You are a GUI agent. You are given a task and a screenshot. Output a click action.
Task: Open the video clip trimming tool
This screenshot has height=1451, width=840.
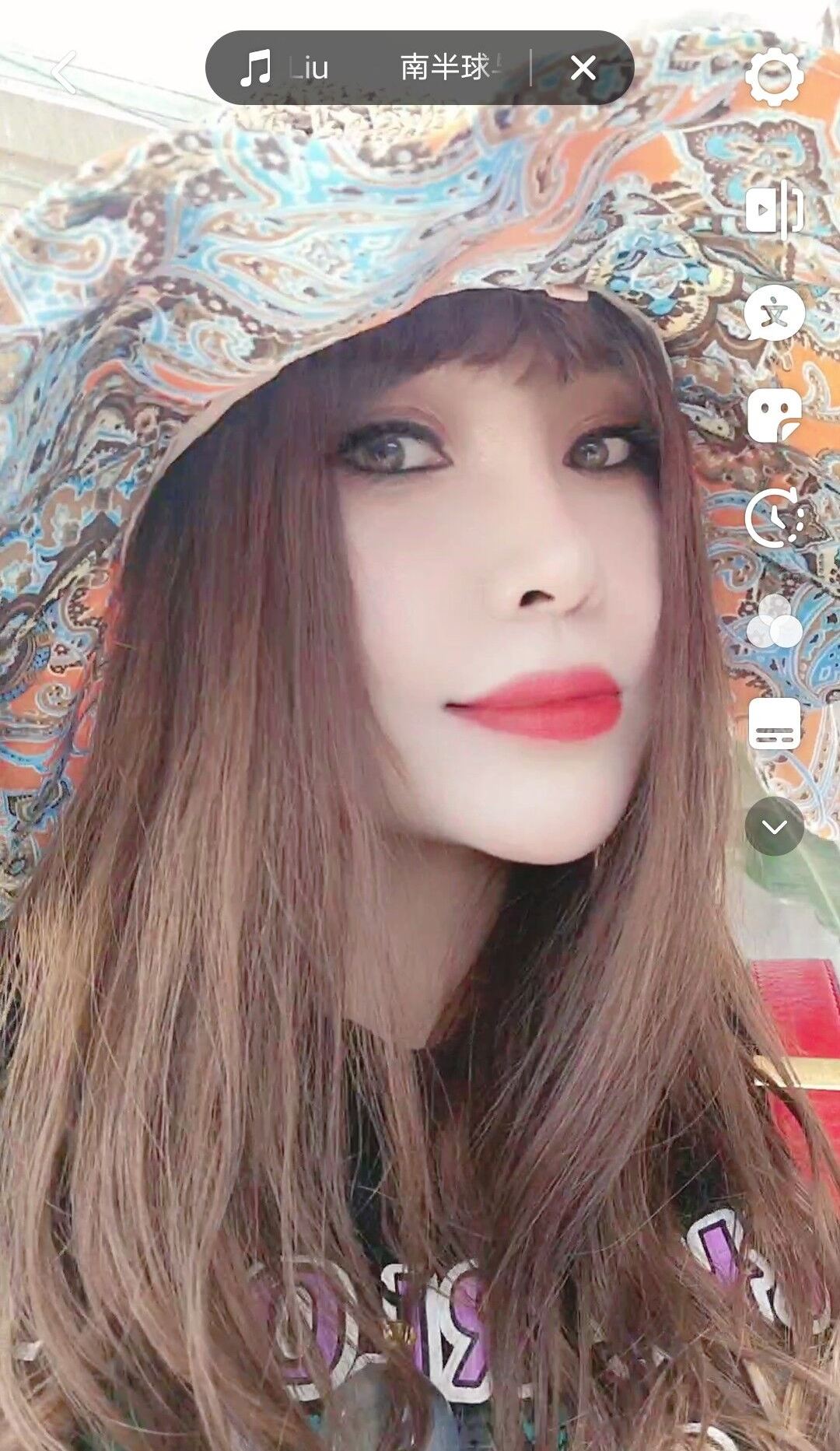[x=774, y=208]
